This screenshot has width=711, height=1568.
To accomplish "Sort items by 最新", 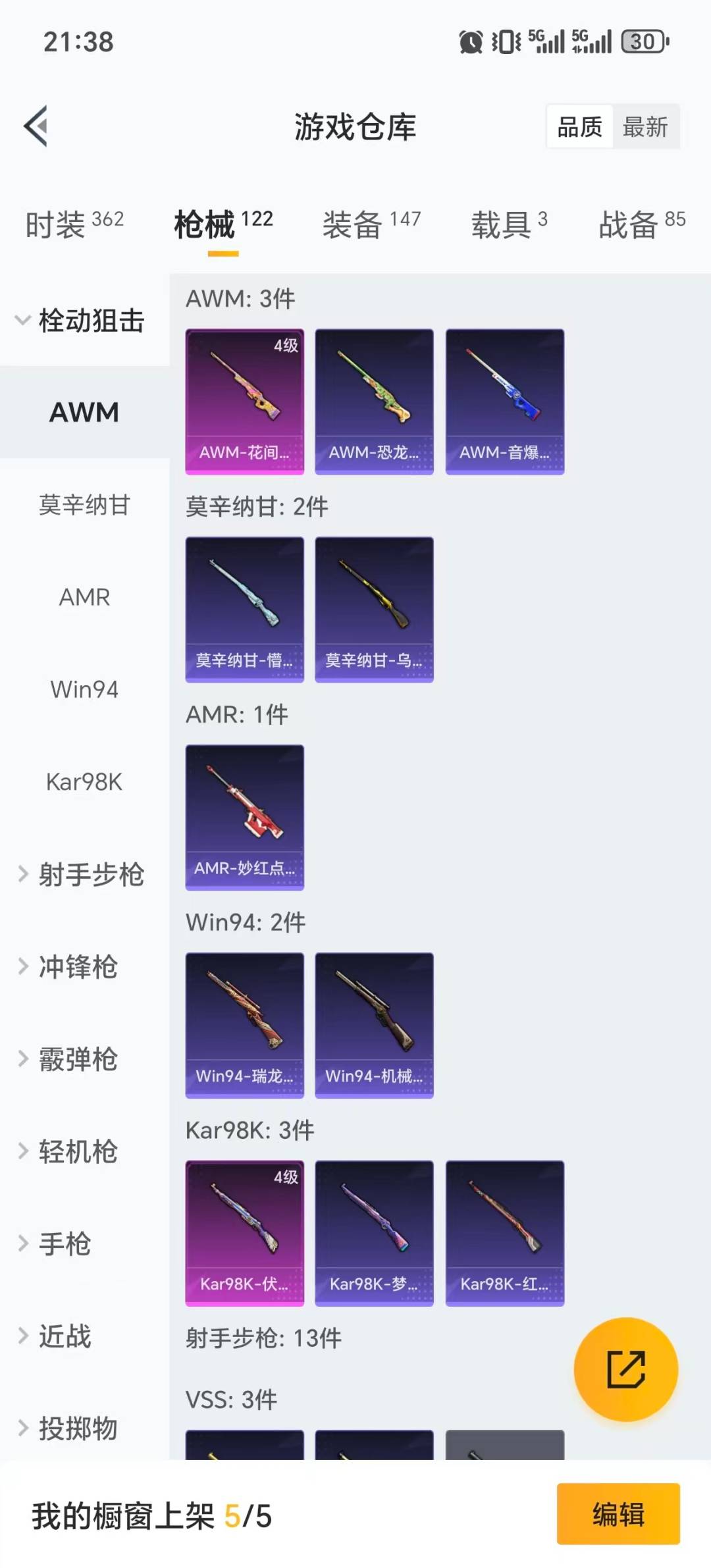I will tap(645, 126).
